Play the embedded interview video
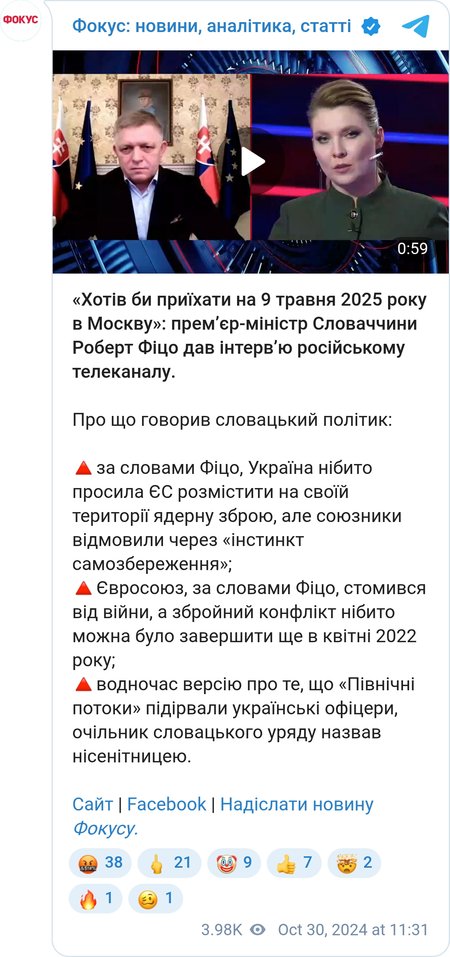 [x=252, y=162]
